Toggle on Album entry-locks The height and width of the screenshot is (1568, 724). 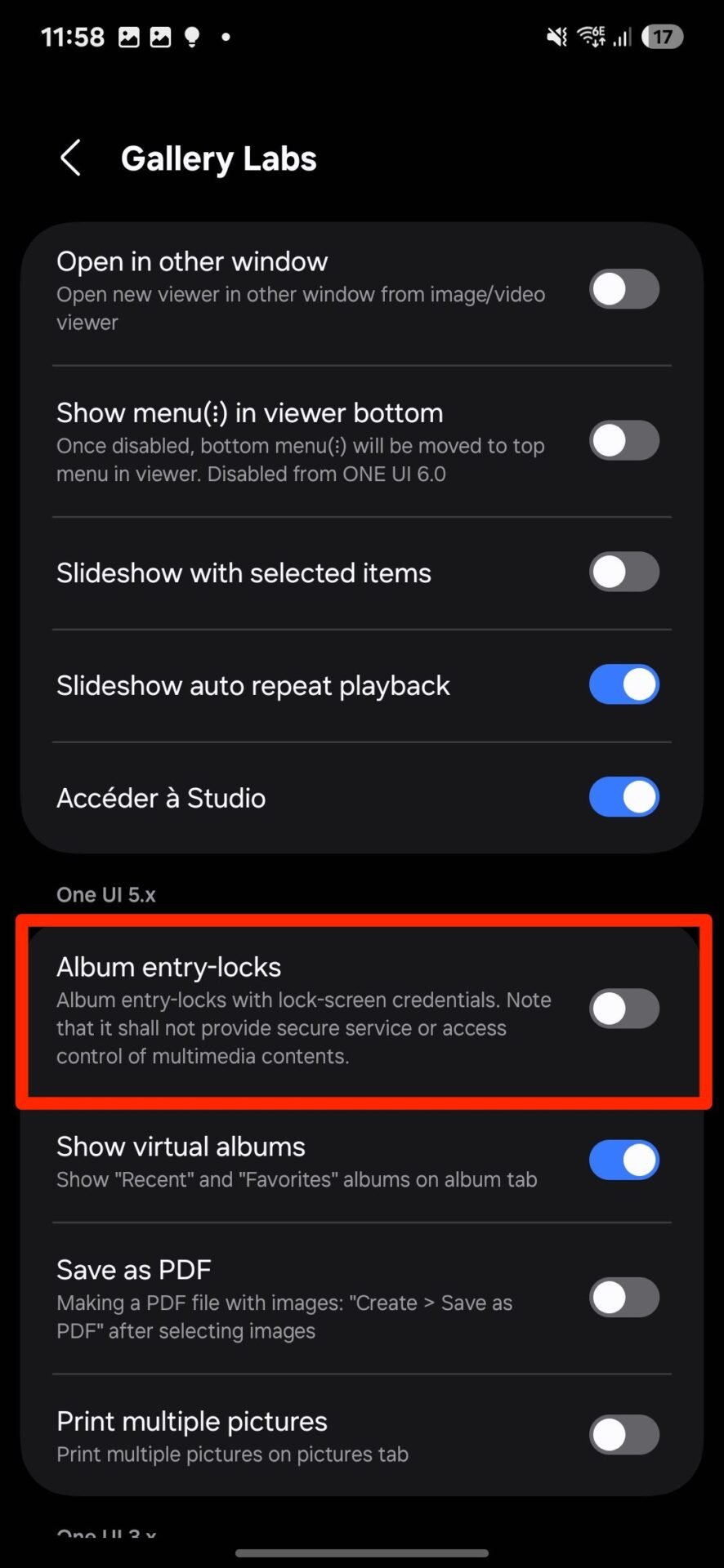coord(624,1009)
